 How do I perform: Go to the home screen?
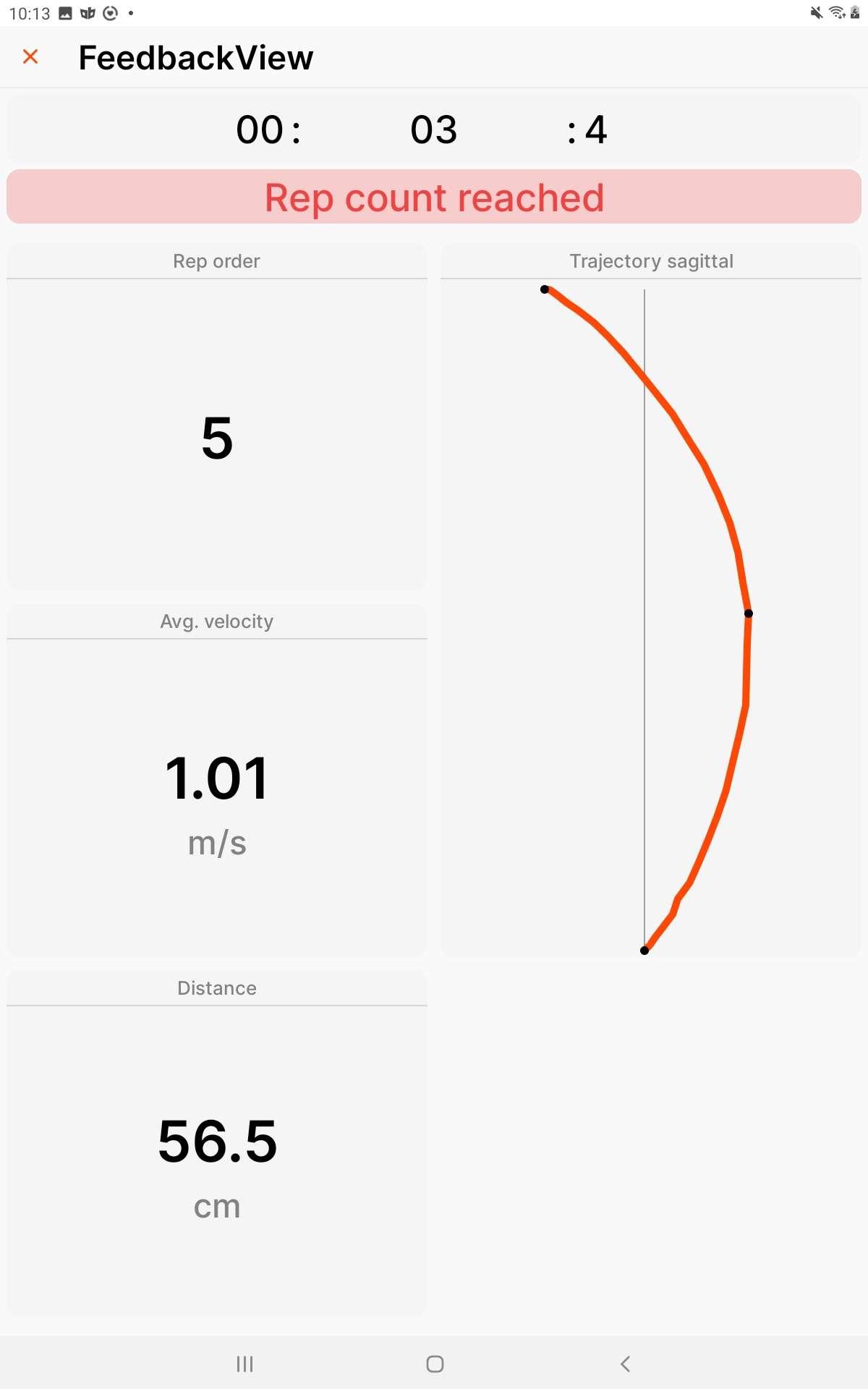pyautogui.click(x=435, y=1364)
